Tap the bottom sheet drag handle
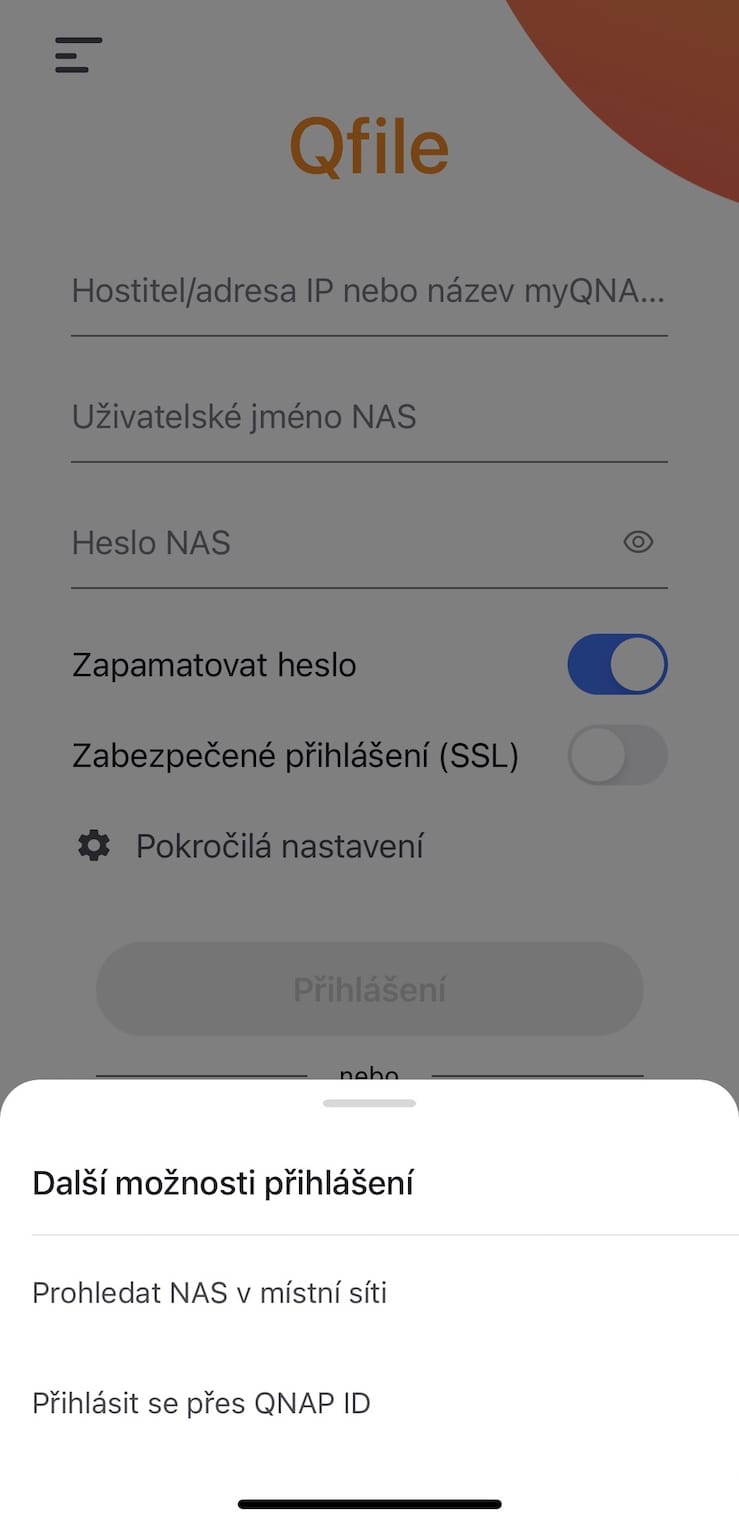 click(x=369, y=1103)
